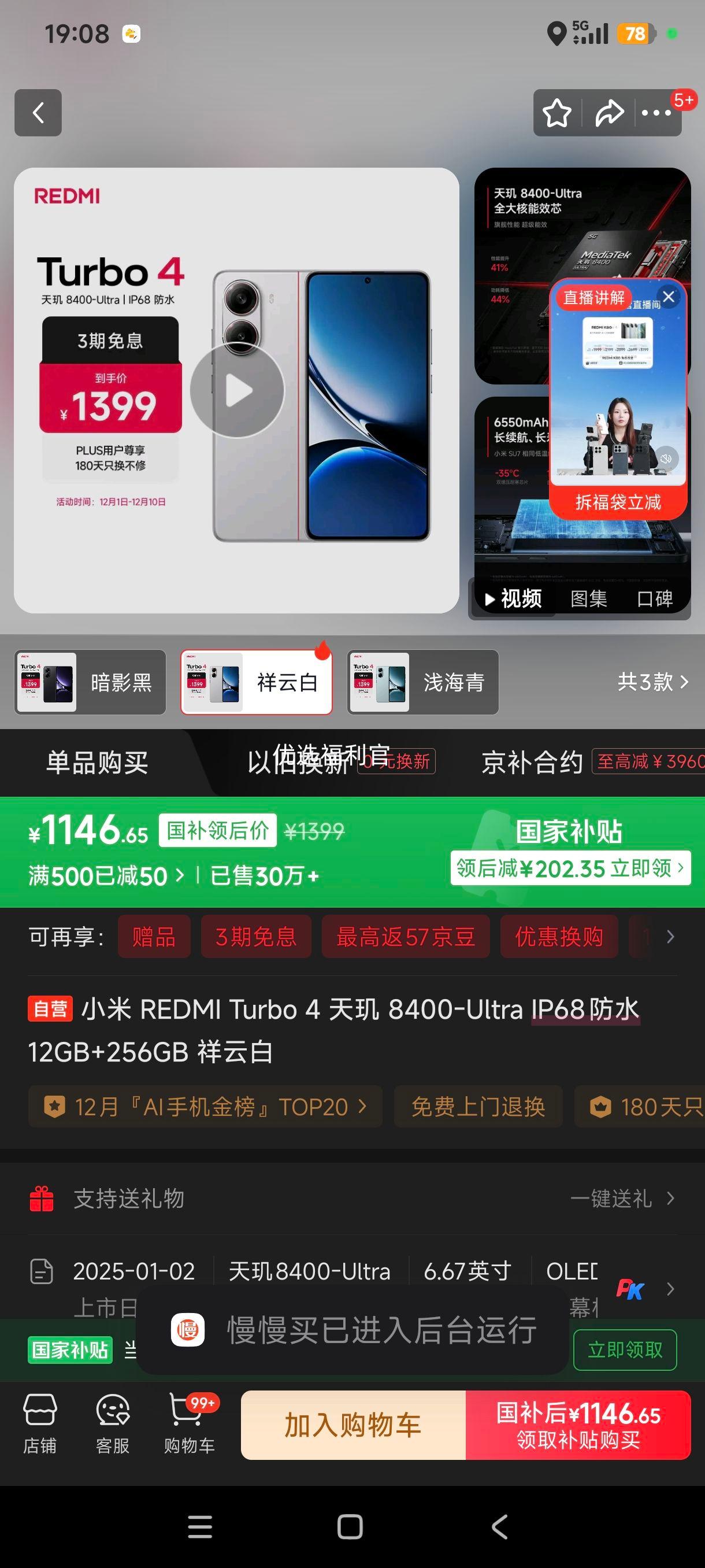Tap 立即领 to claim the subsidy
The height and width of the screenshot is (1568, 705).
tap(645, 869)
